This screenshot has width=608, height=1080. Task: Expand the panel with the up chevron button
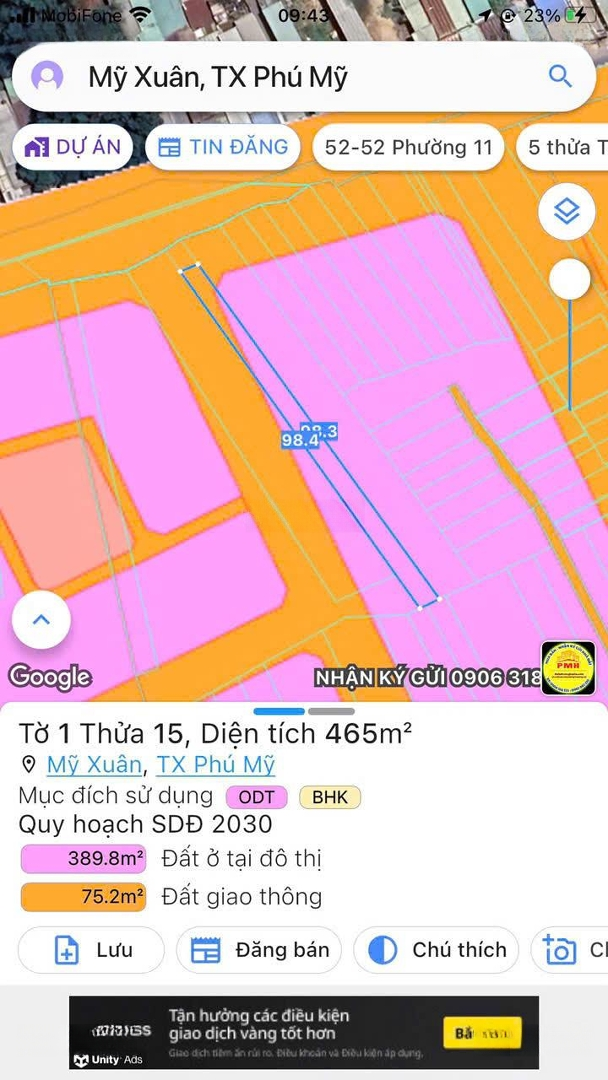point(41,619)
